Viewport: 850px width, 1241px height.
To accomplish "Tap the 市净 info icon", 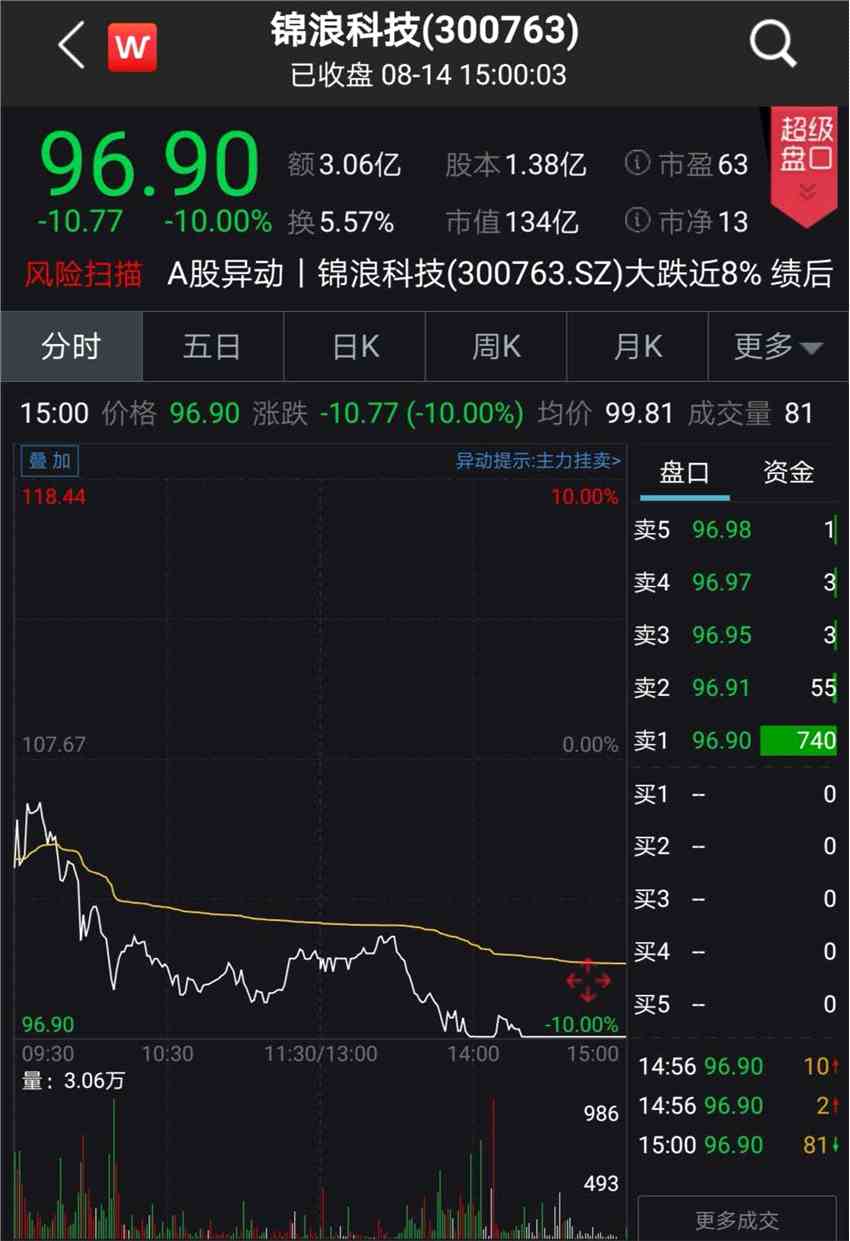I will coord(636,219).
